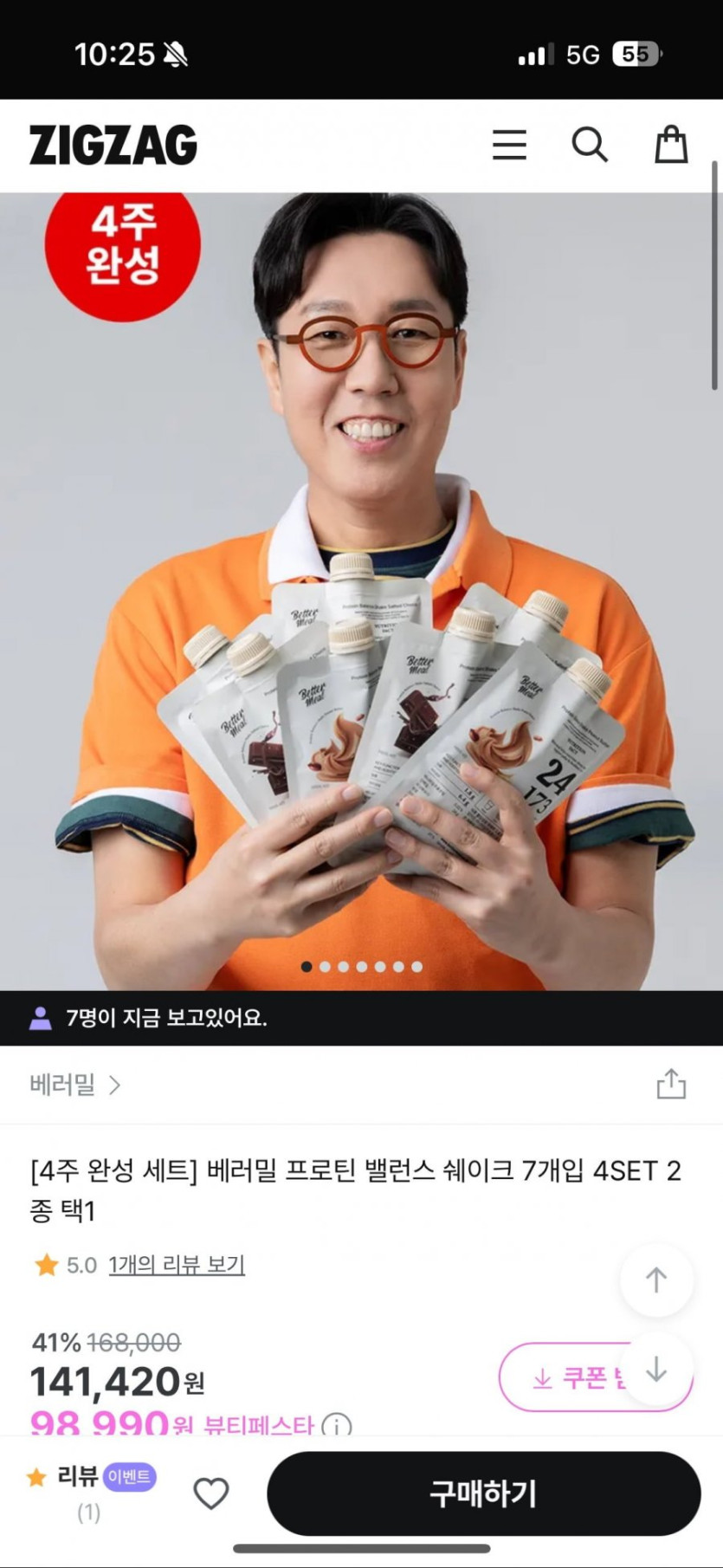Open the 뷰티페스타 info icon
Image resolution: width=723 pixels, height=1568 pixels.
(337, 1425)
